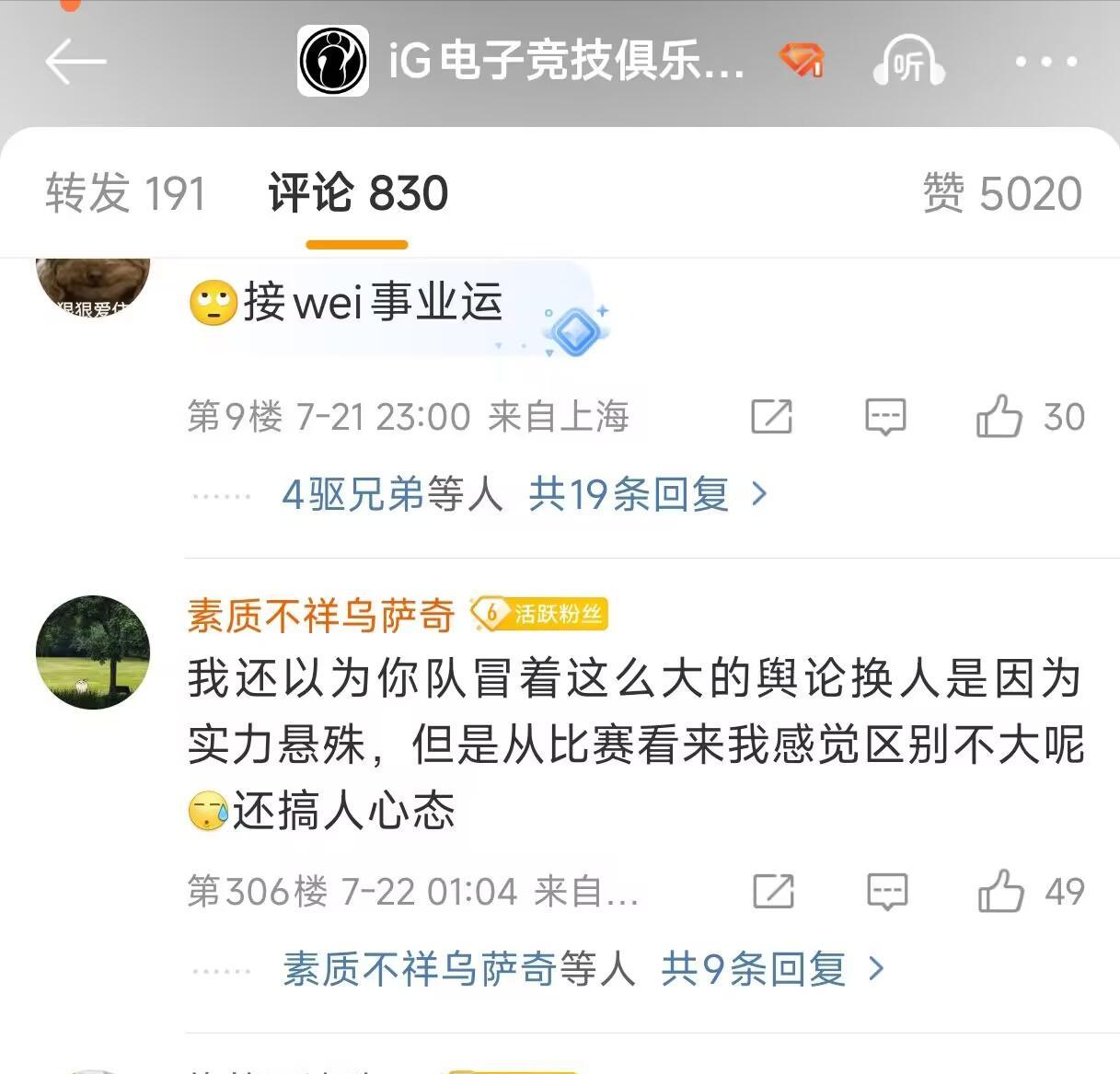Repost the 第9楼 comment
Screen dimensions: 1120x1074
(x=771, y=417)
